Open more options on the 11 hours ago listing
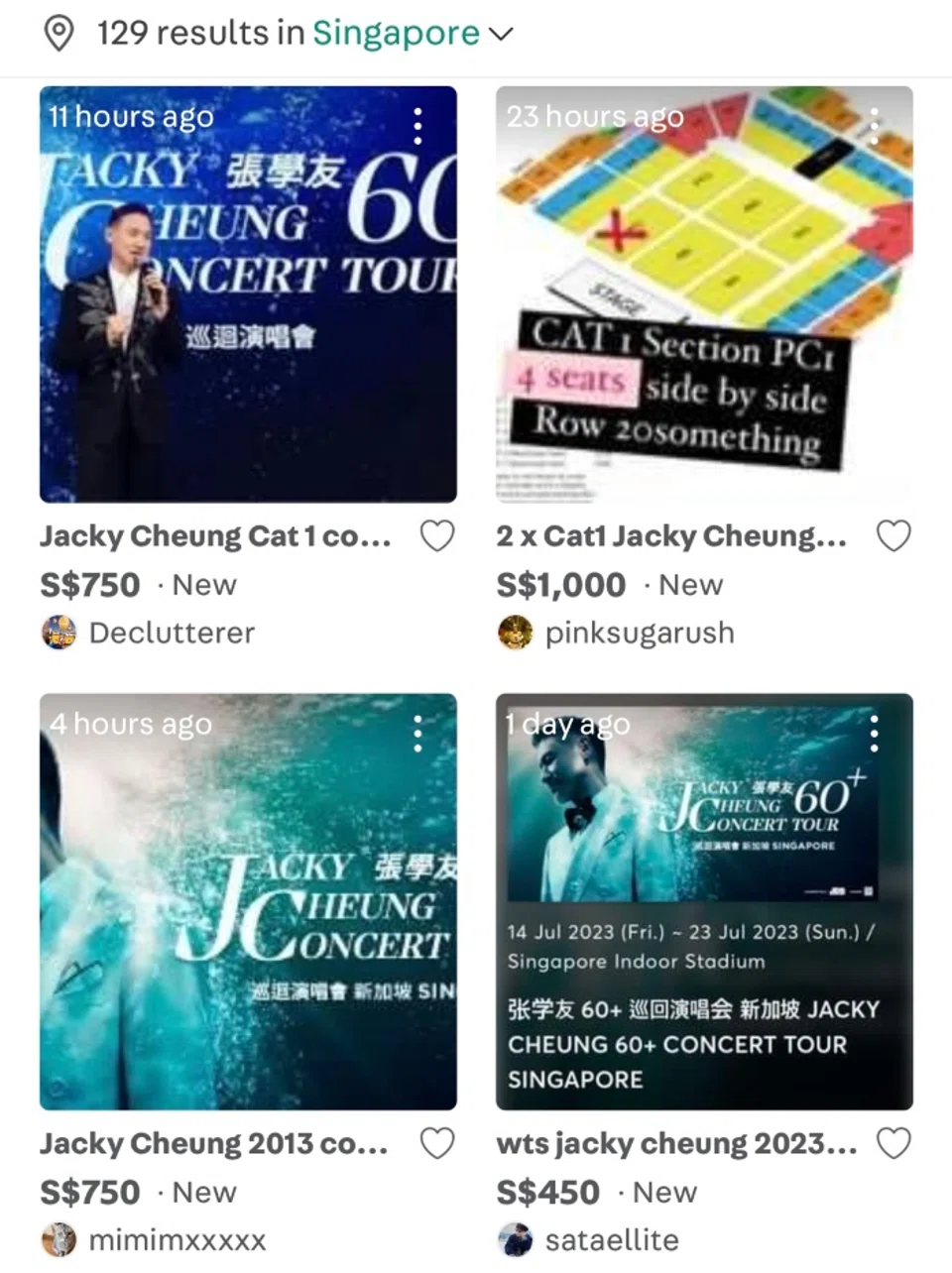 pos(417,126)
